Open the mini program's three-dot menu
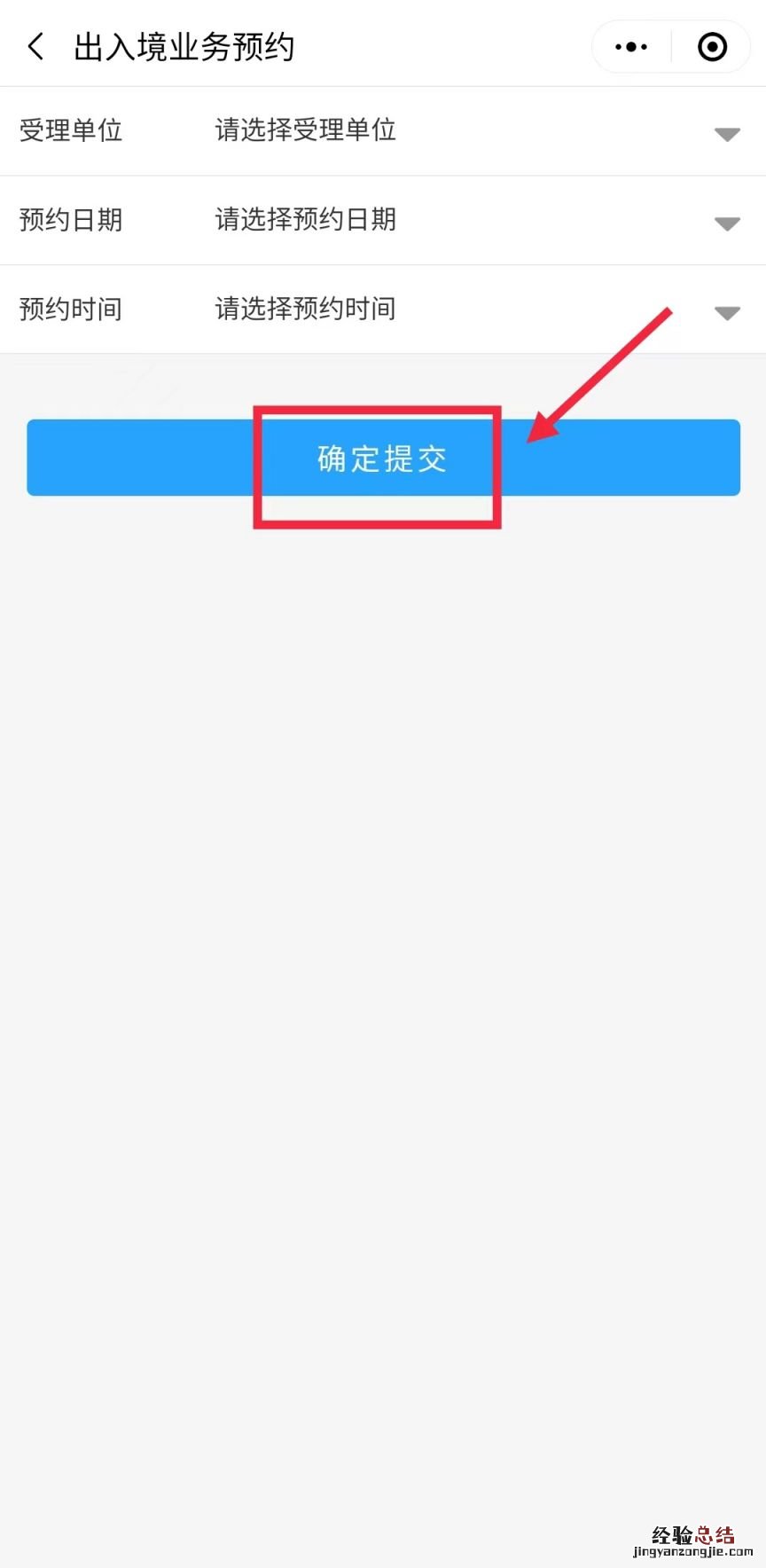 point(631,47)
